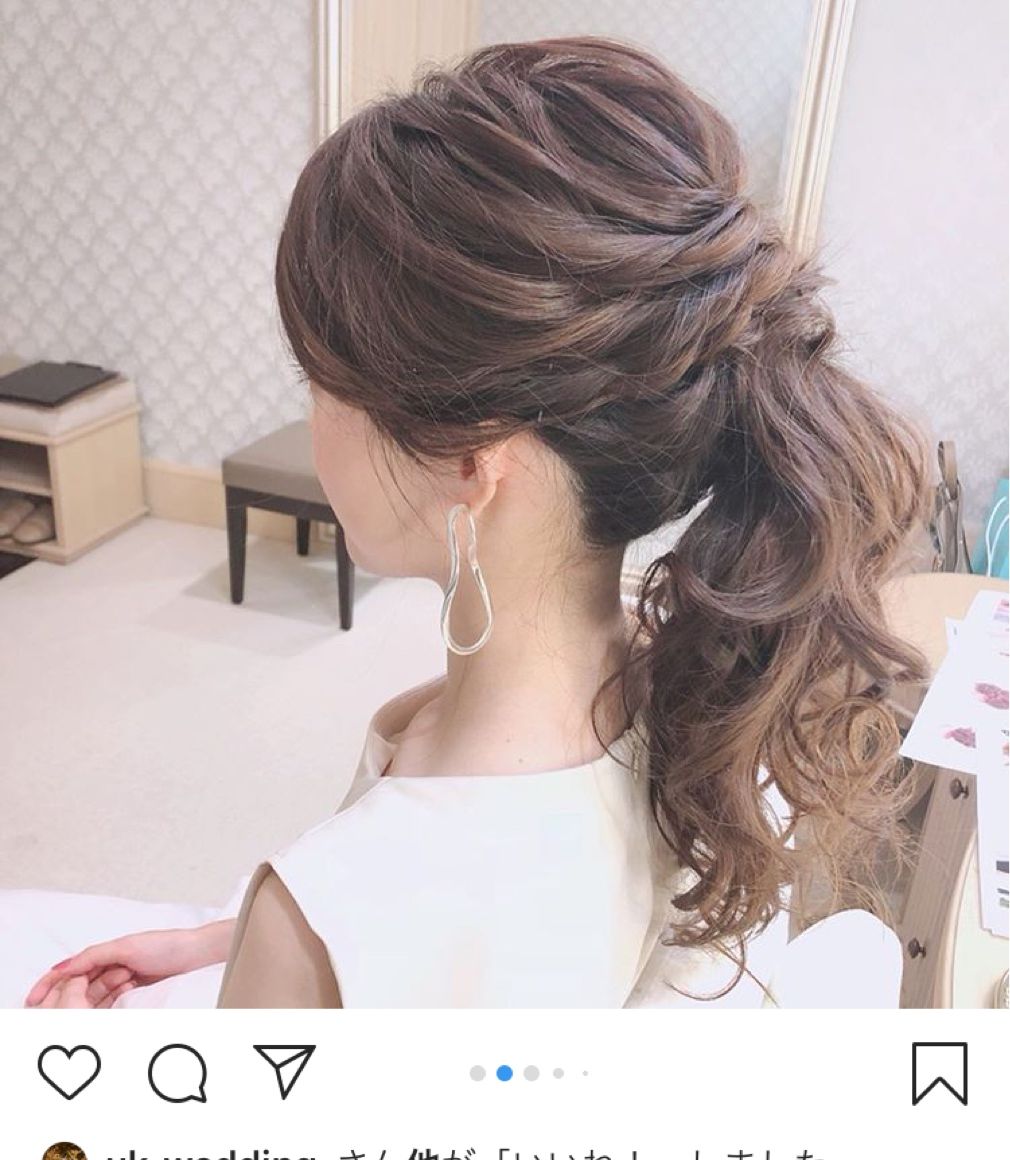Share this post via direct message

(x=284, y=1070)
